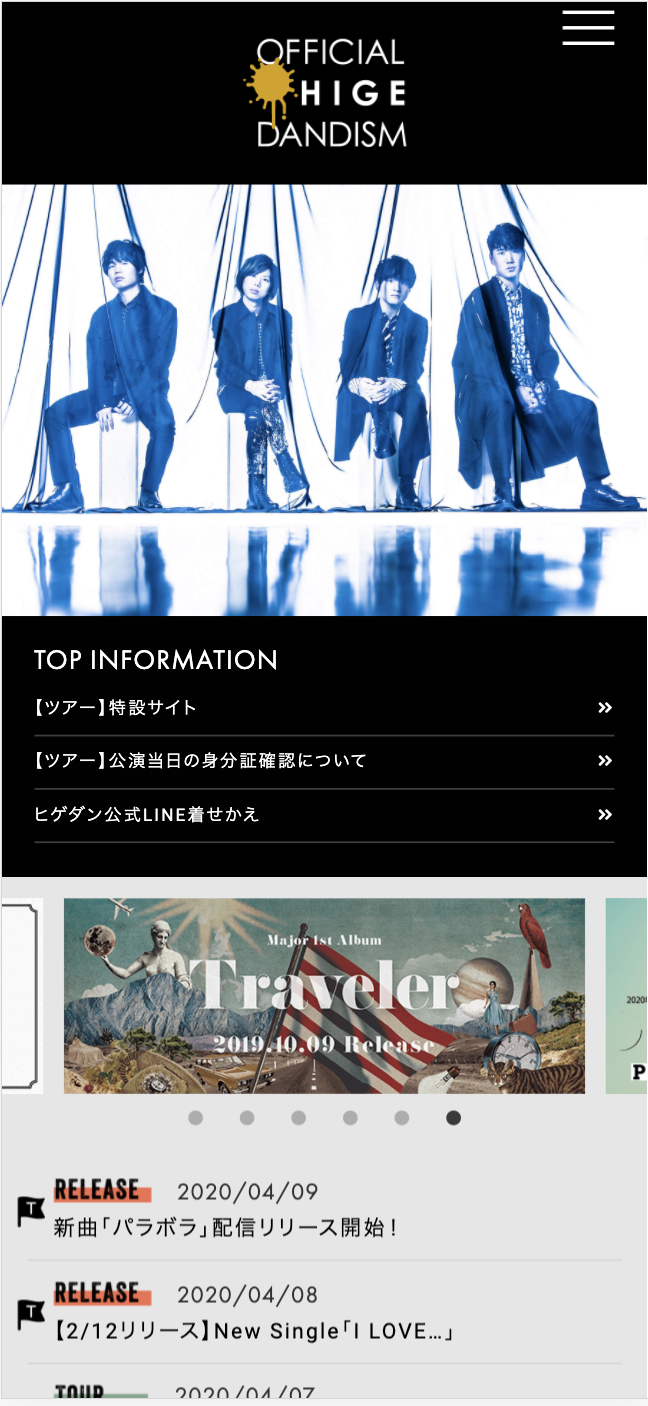Viewport: 648px width, 1406px height.
Task: Open the 【ツアー】特設サイト link
Action: [323, 708]
